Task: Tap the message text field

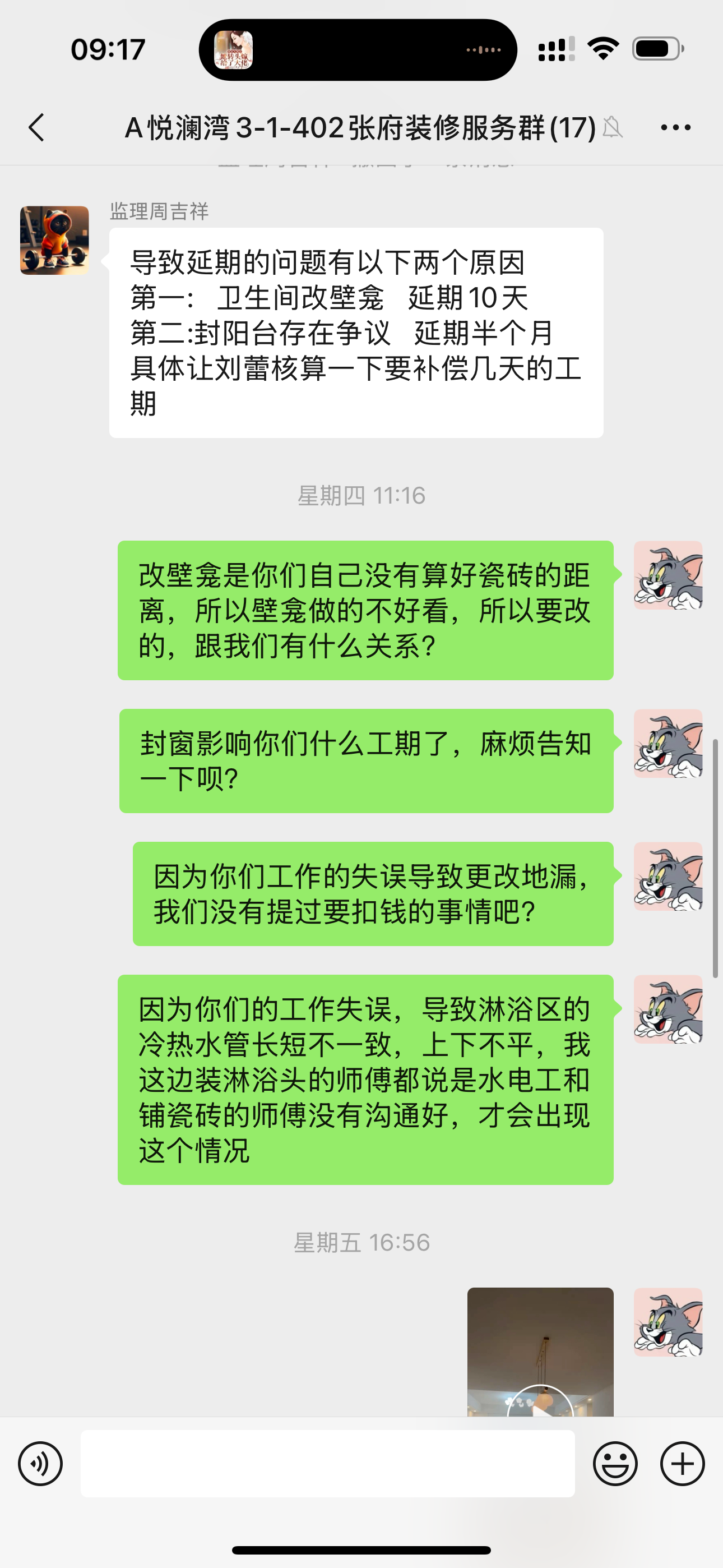Action: click(327, 1463)
